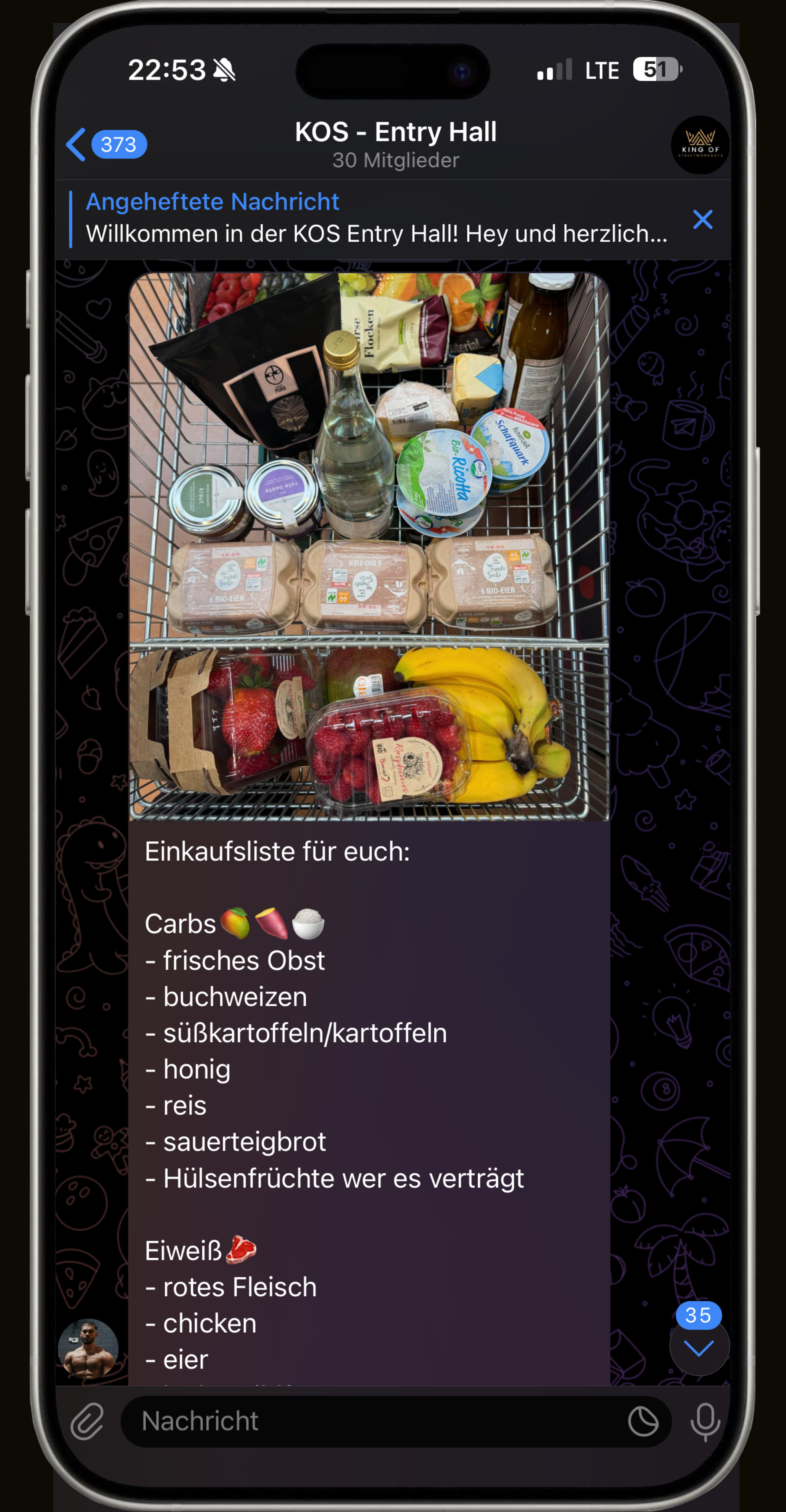Image resolution: width=786 pixels, height=1512 pixels.
Task: Open the sender's profile picture
Action: 89,1349
